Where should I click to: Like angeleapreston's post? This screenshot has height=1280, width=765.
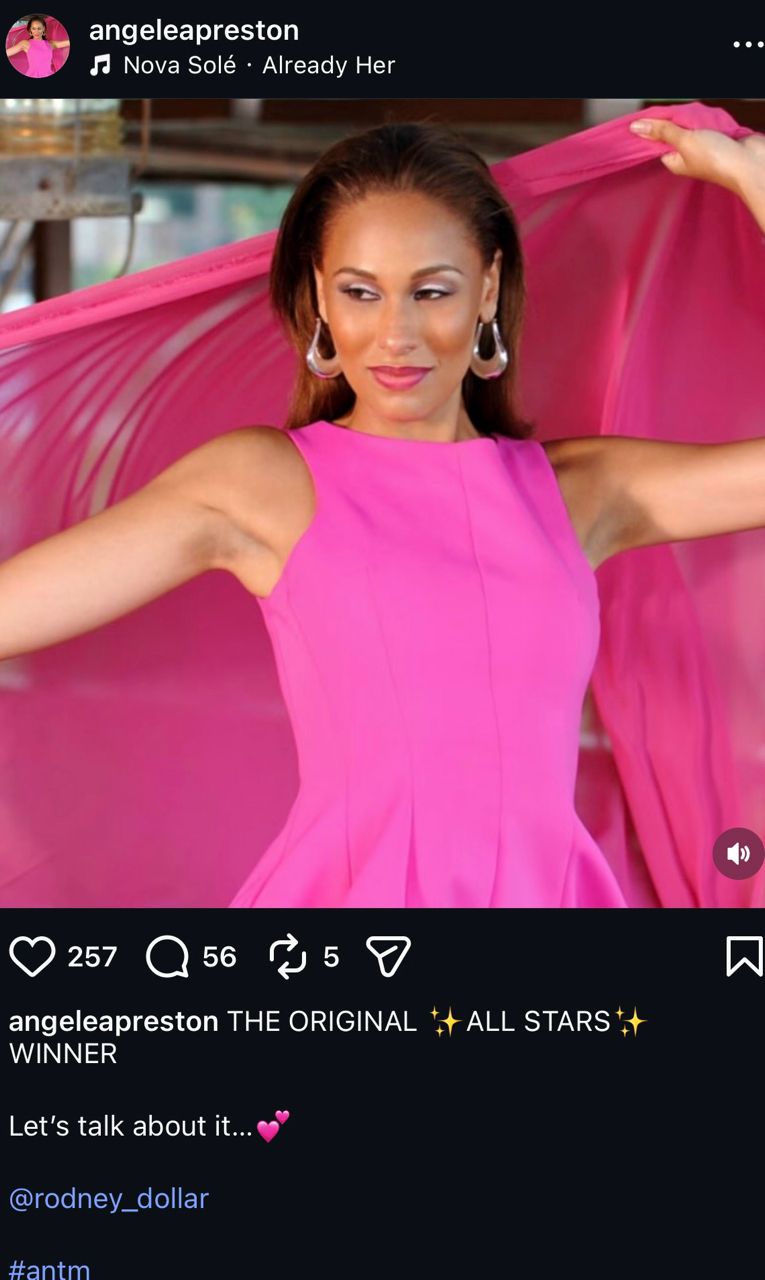[x=33, y=957]
